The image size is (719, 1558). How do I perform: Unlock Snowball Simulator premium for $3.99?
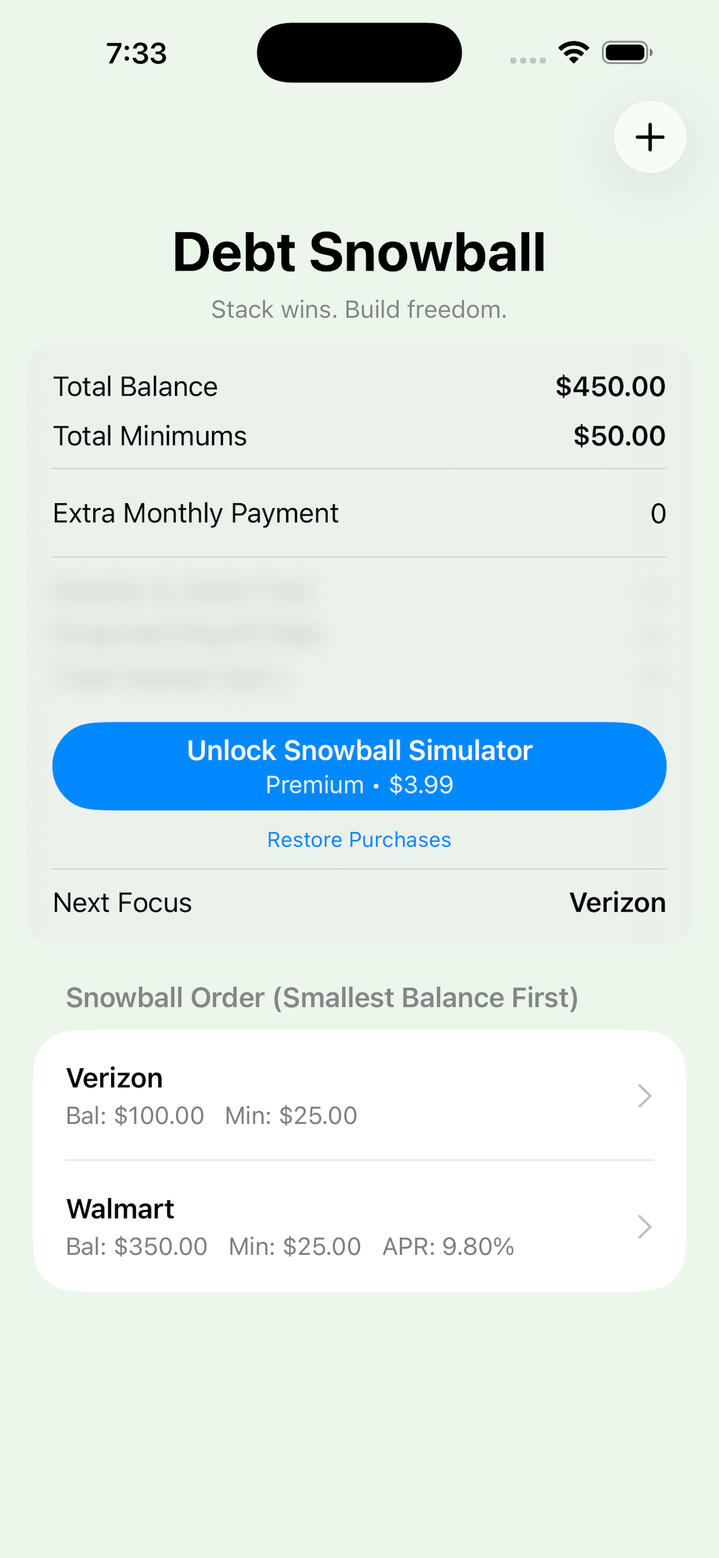359,766
